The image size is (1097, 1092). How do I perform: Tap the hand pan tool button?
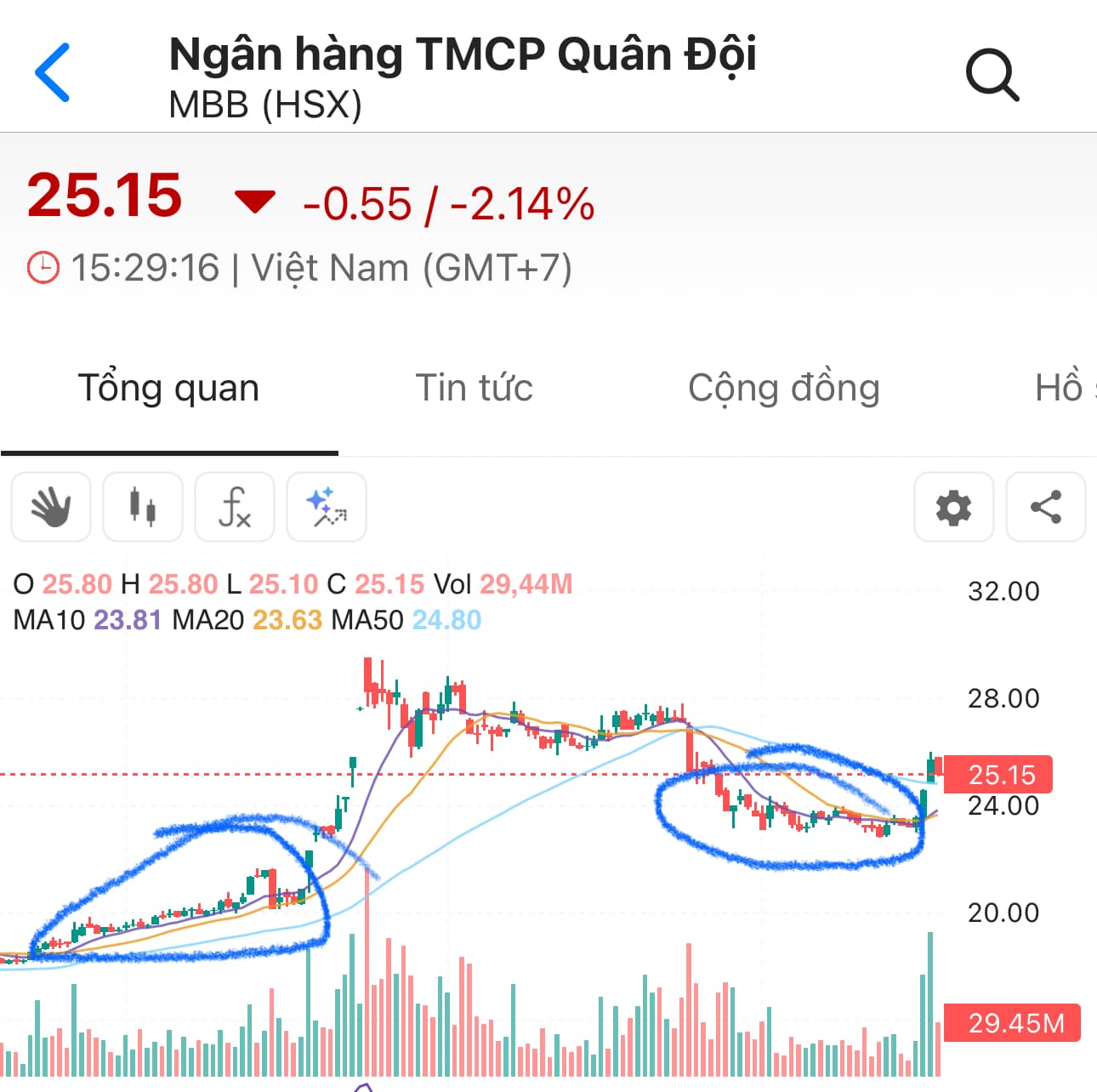pyautogui.click(x=51, y=508)
